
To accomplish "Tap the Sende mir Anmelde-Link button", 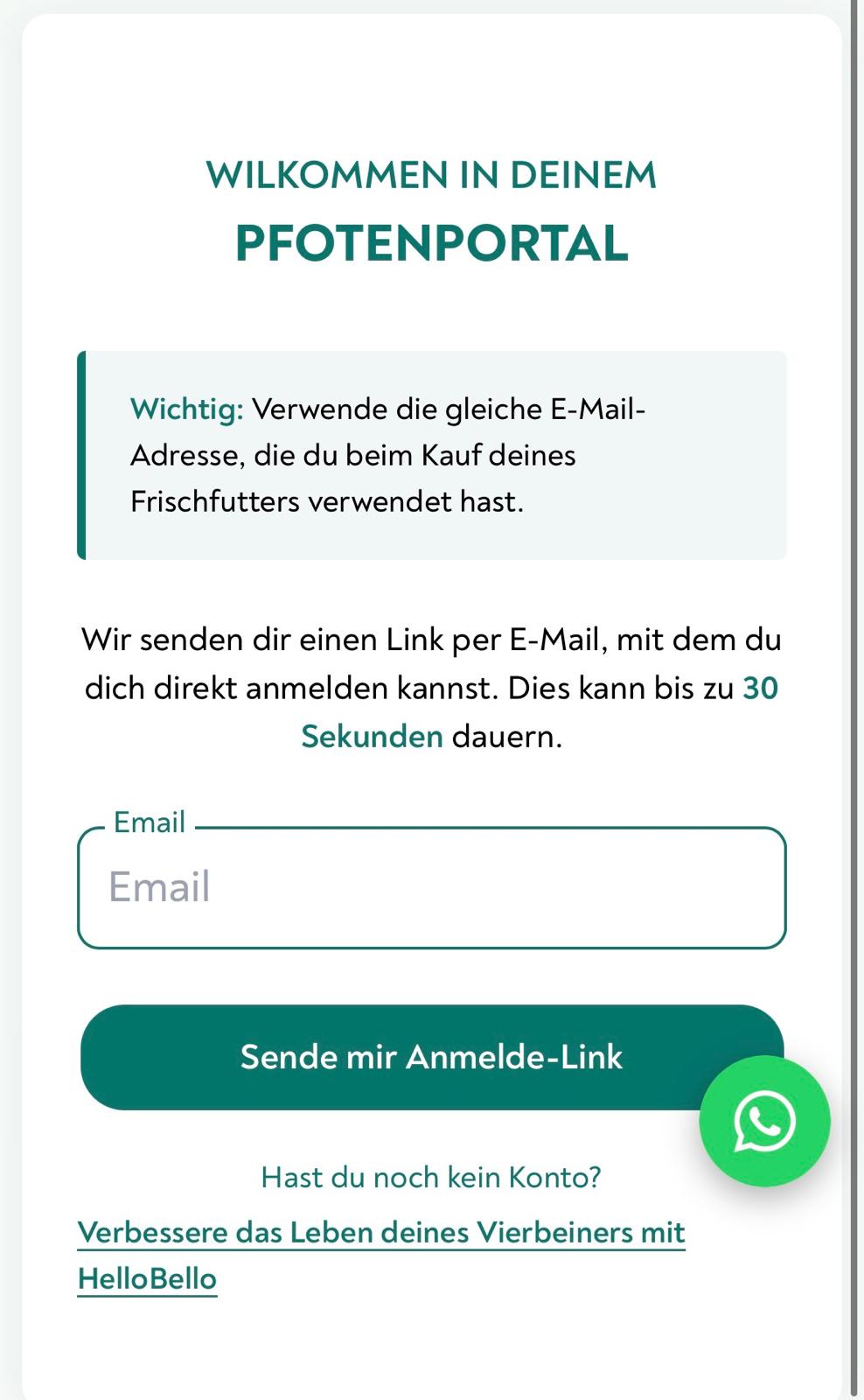I will (x=432, y=1057).
